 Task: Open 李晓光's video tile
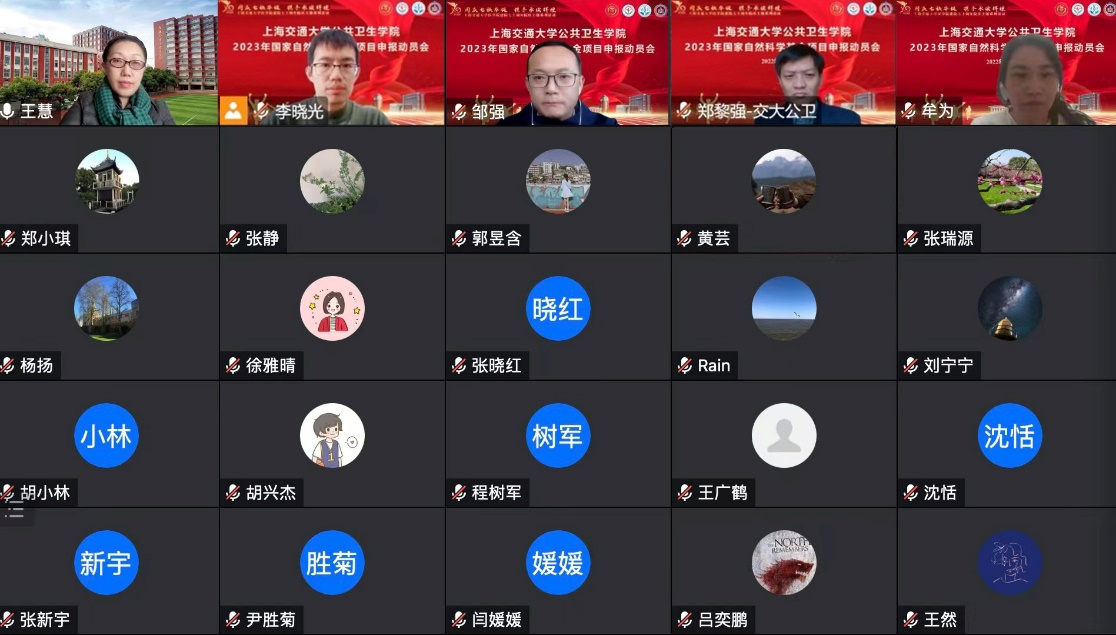point(332,62)
